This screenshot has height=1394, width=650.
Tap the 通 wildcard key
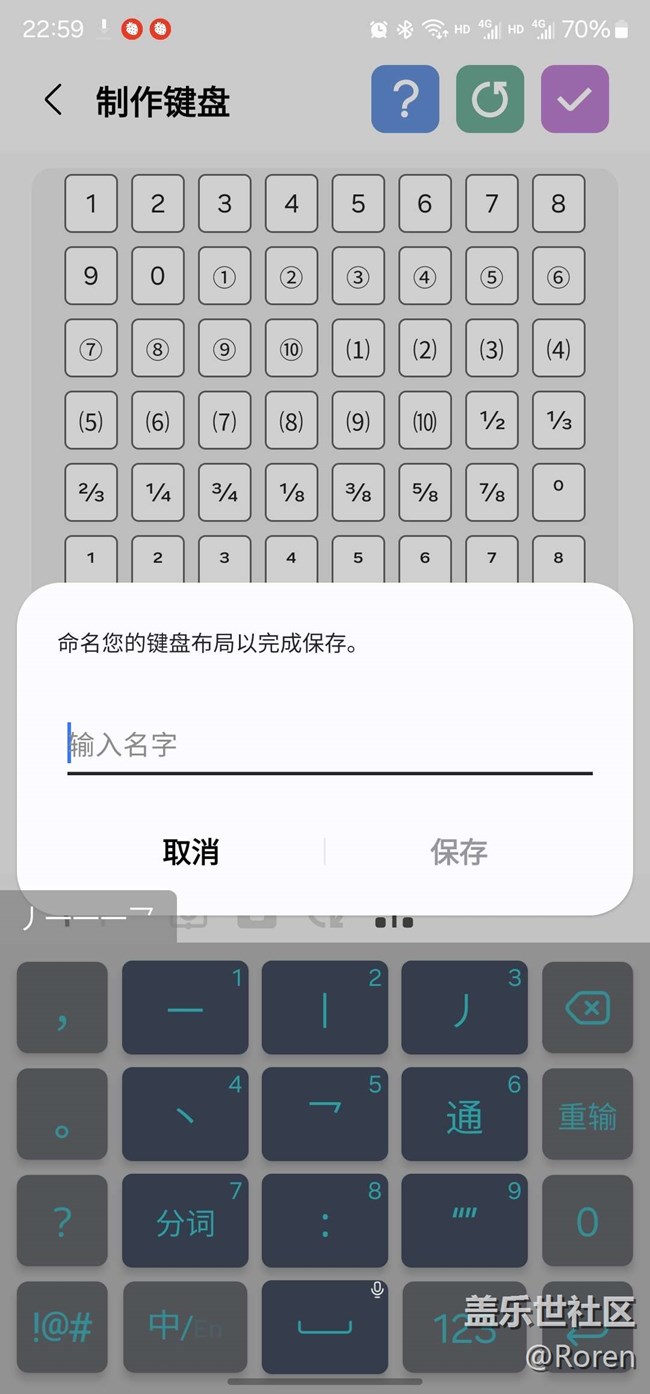click(464, 1115)
